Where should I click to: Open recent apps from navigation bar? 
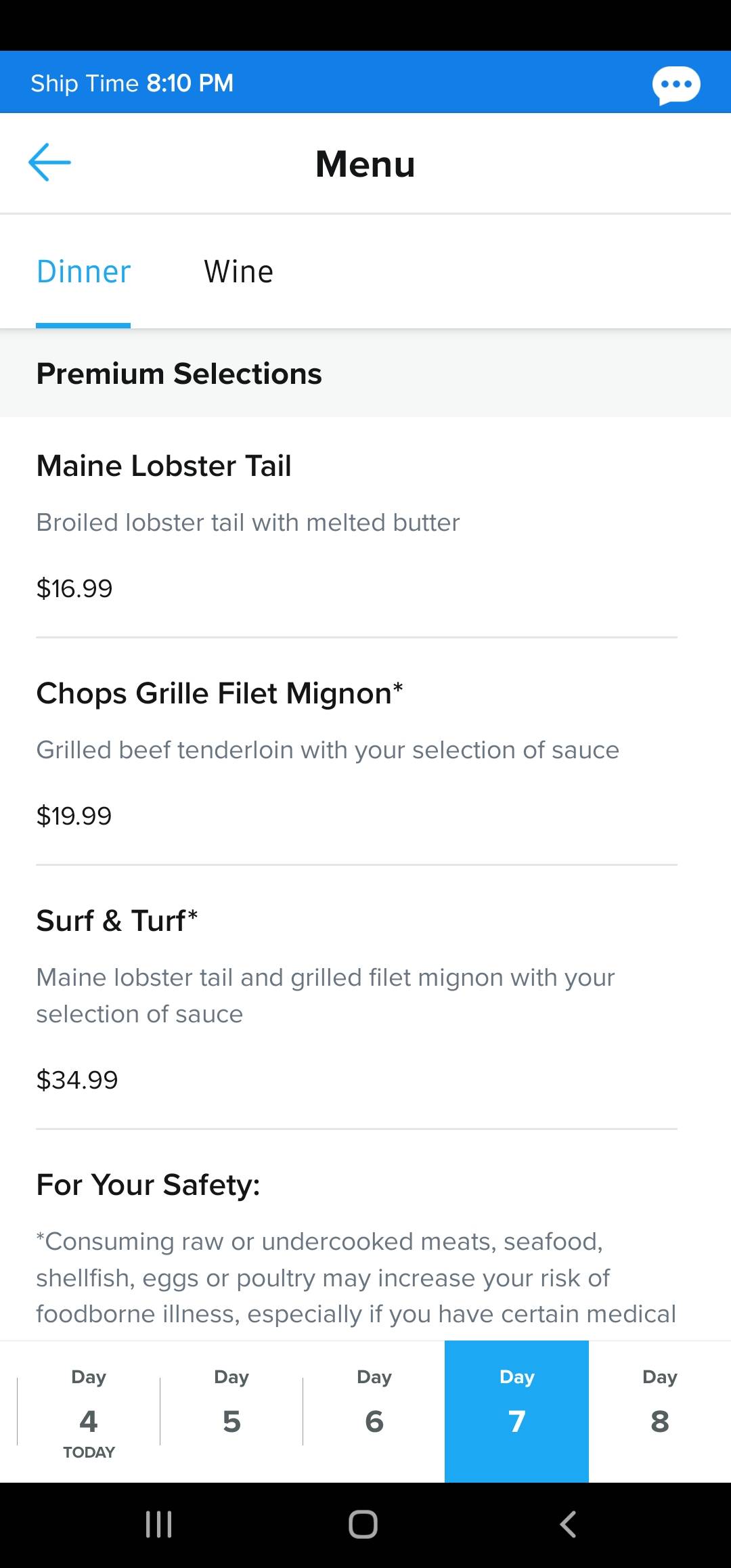pyautogui.click(x=159, y=1525)
